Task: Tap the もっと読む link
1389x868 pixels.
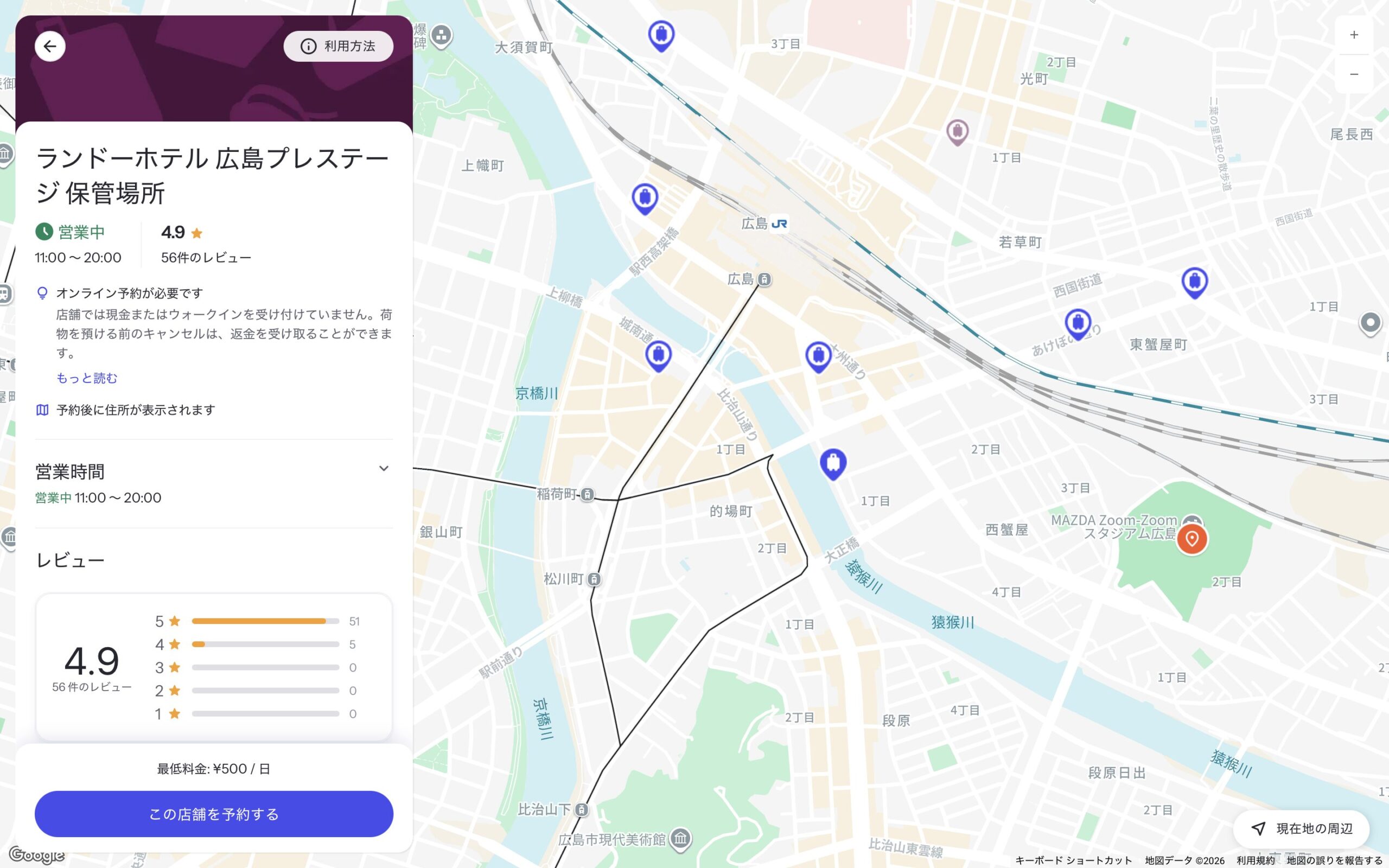Action: click(x=87, y=378)
